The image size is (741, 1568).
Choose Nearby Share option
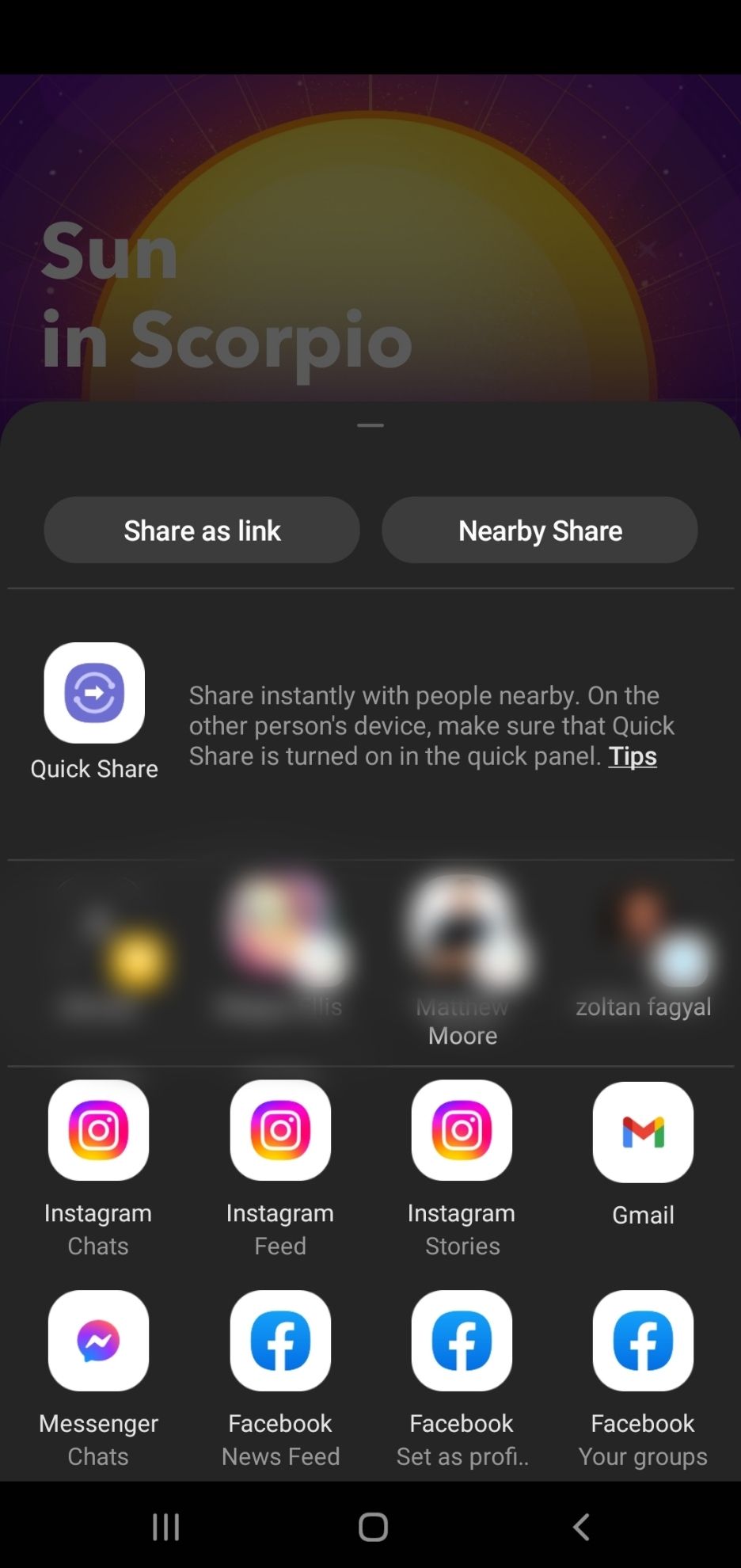(539, 530)
